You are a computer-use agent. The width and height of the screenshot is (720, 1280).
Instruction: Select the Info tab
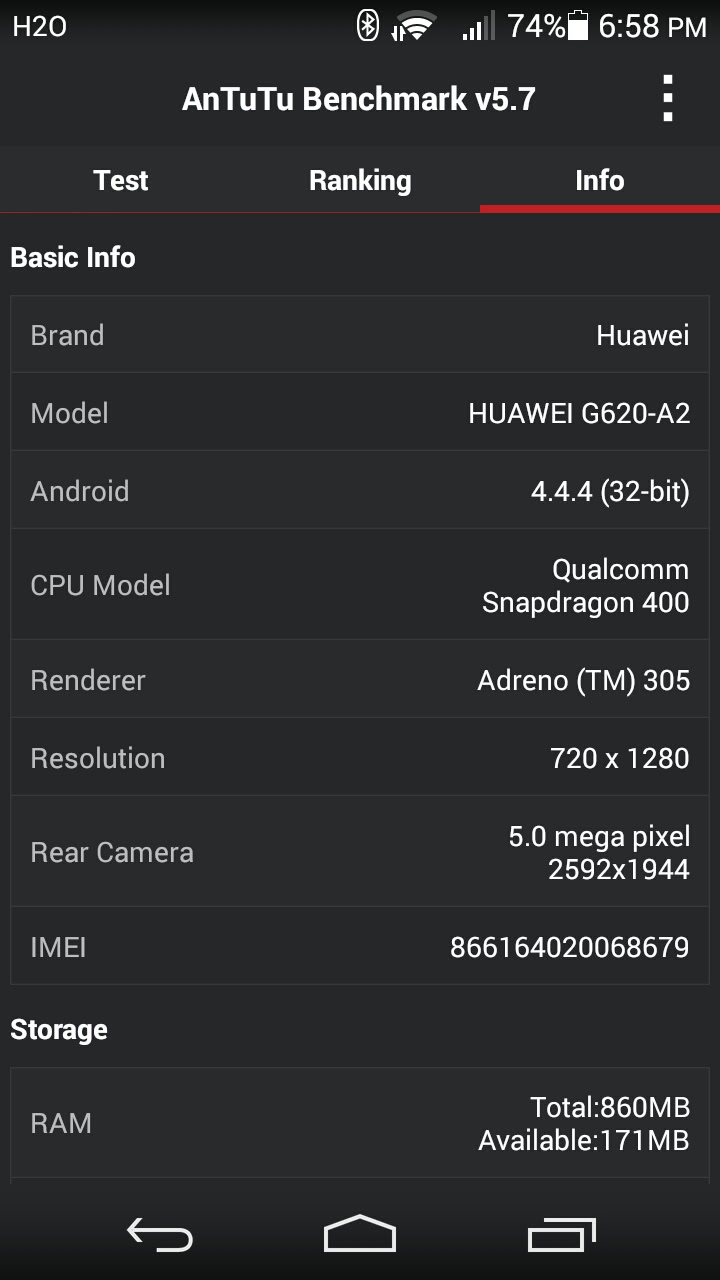coord(599,180)
